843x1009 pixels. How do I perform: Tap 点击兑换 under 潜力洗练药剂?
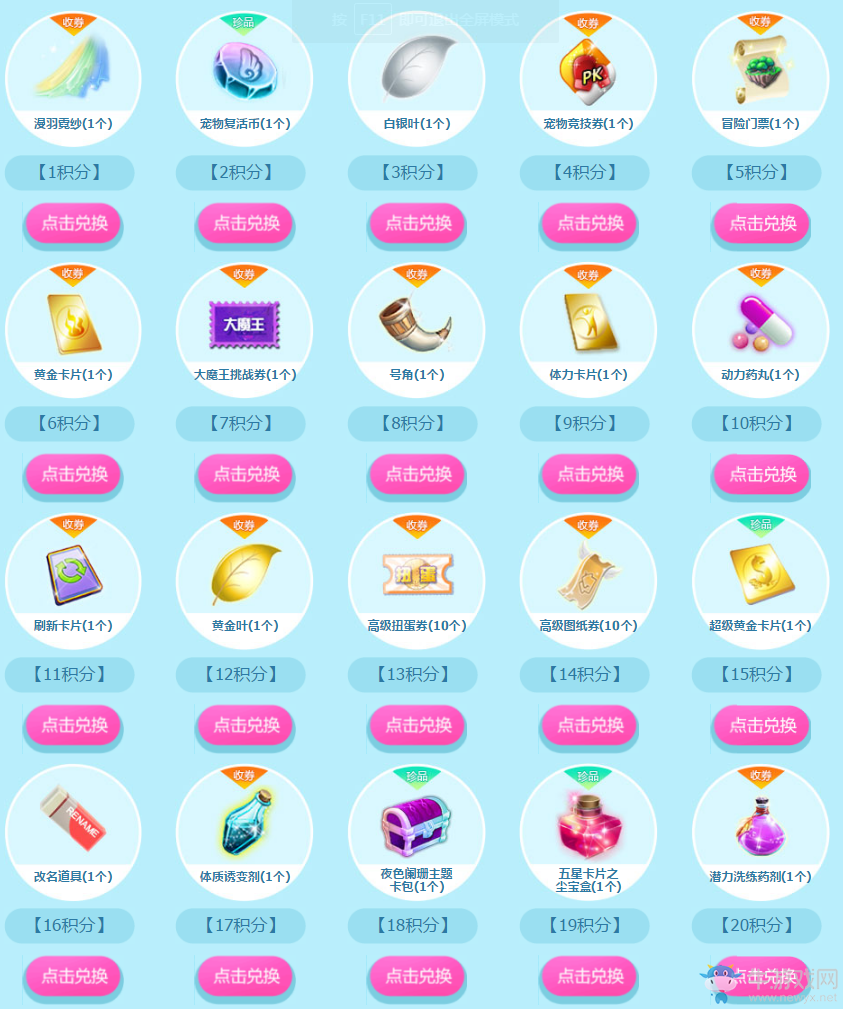coord(762,976)
